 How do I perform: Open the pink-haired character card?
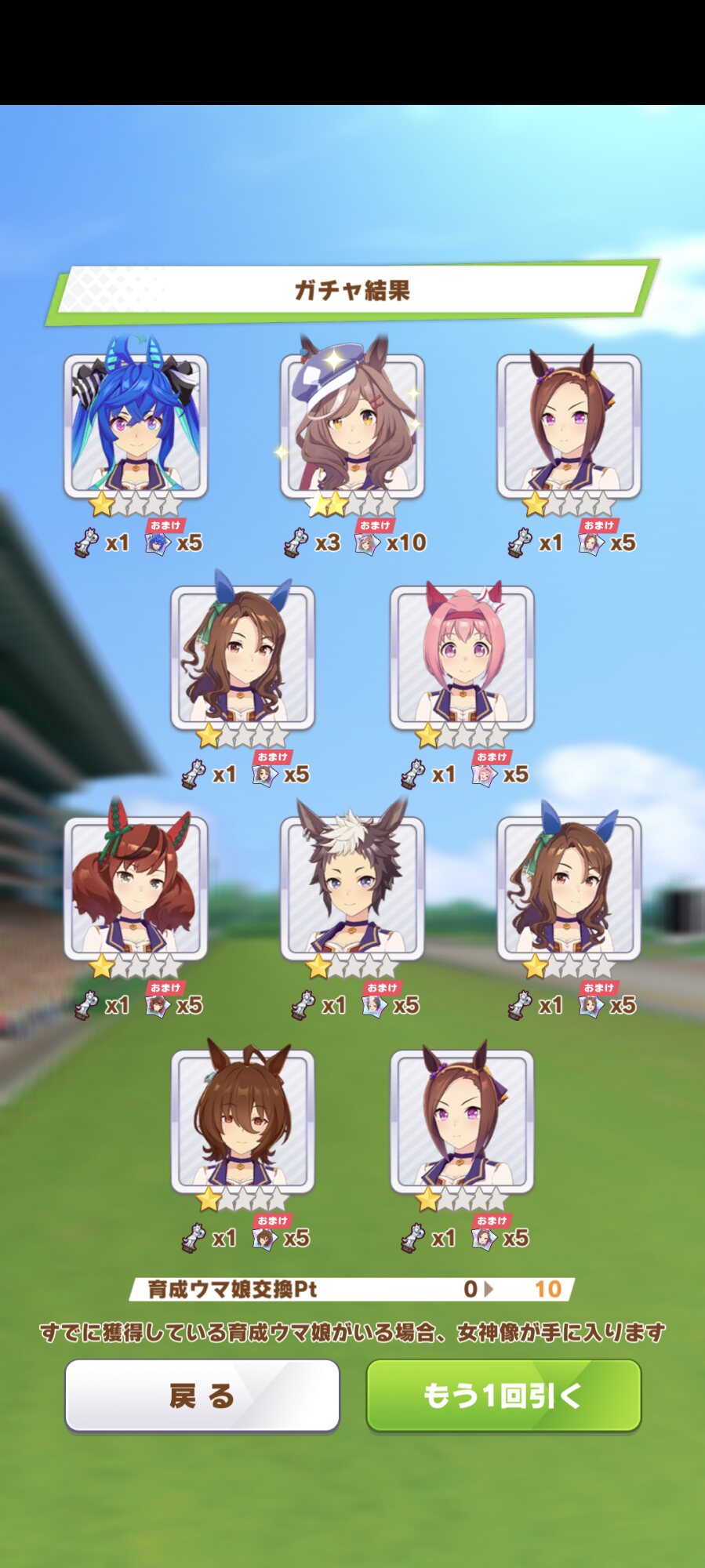tap(462, 657)
